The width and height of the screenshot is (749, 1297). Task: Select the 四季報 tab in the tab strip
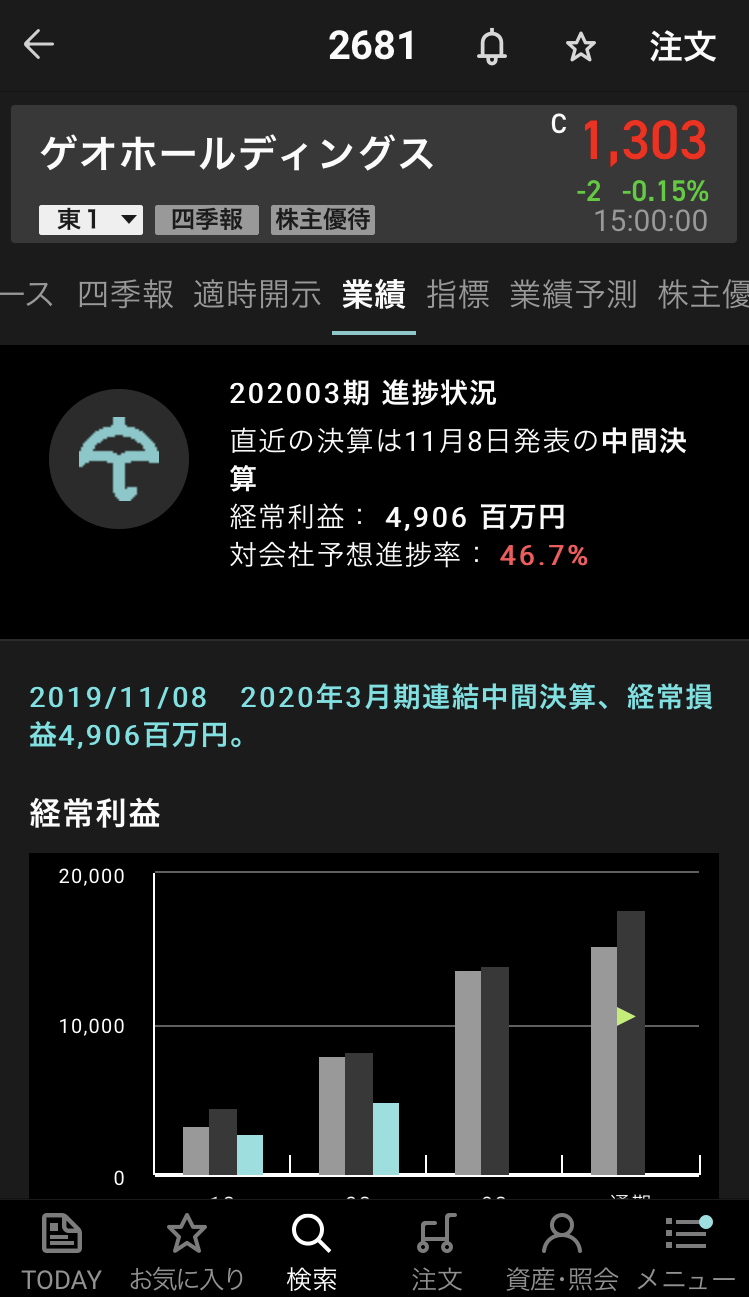pos(126,294)
